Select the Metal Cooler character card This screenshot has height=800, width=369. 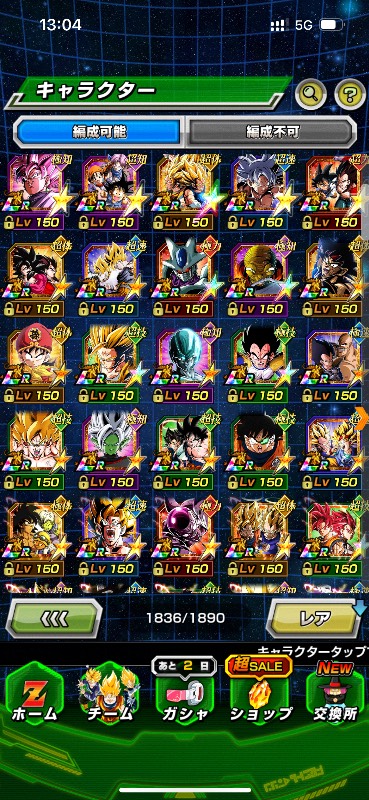tap(186, 365)
